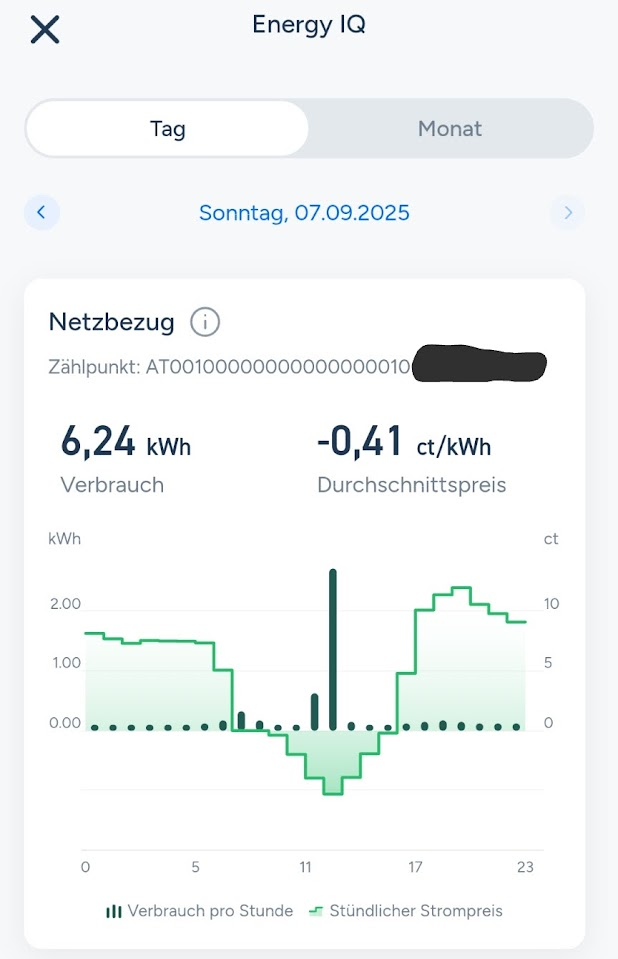Go to the previous day
Image resolution: width=618 pixels, height=959 pixels.
pos(42,212)
